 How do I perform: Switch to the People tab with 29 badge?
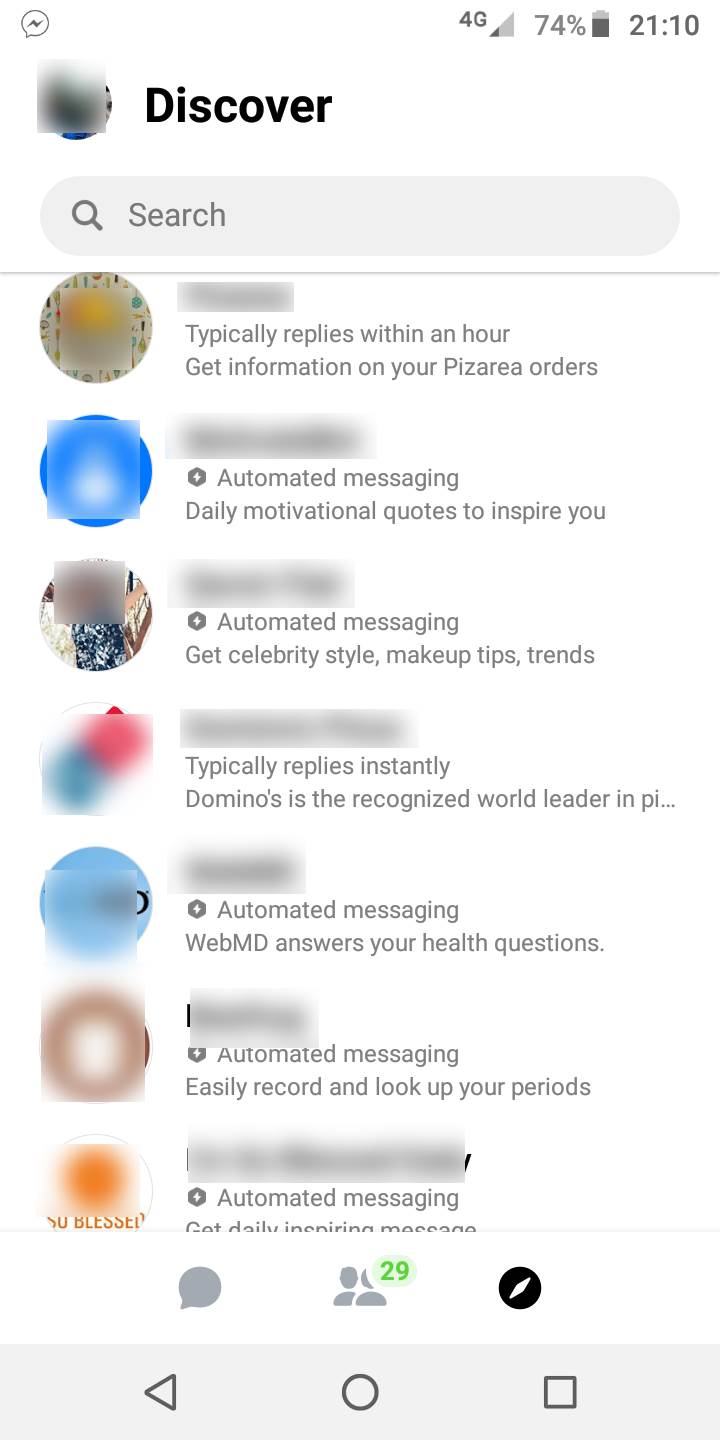click(x=360, y=1287)
